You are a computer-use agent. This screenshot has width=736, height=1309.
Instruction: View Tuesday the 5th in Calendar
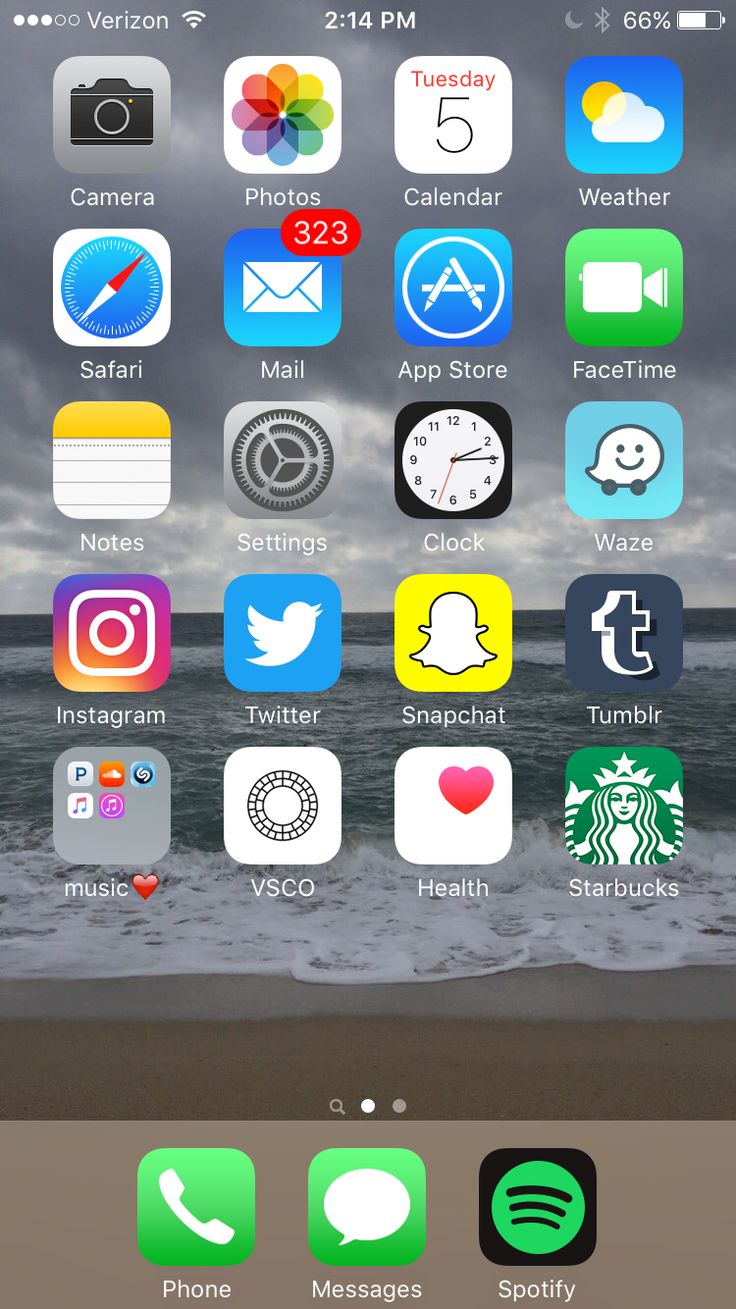pyautogui.click(x=453, y=114)
